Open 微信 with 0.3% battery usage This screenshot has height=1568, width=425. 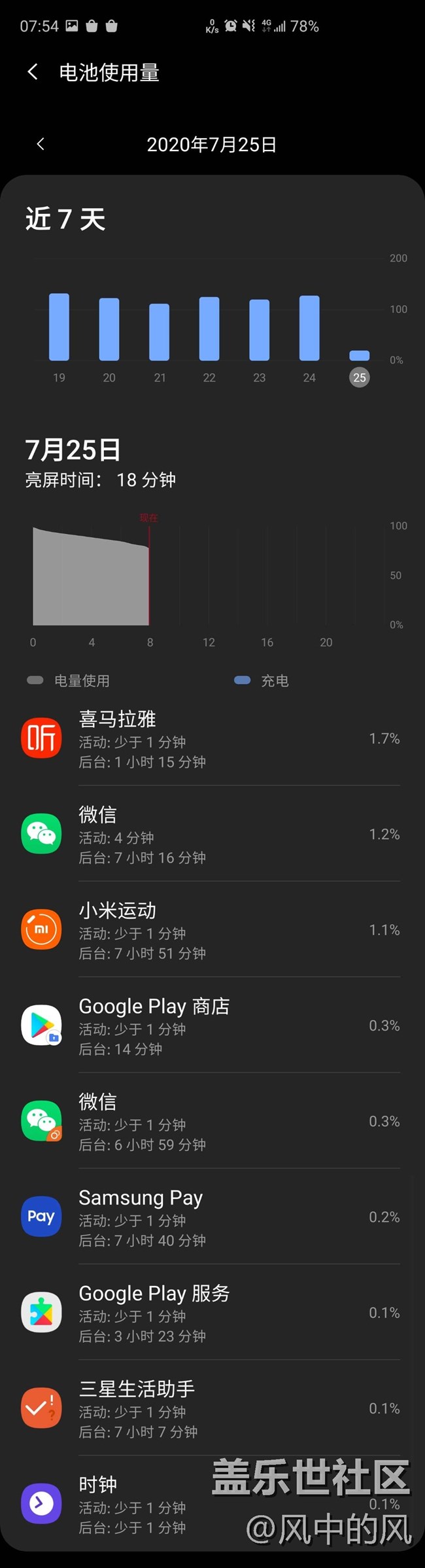pyautogui.click(x=209, y=1120)
